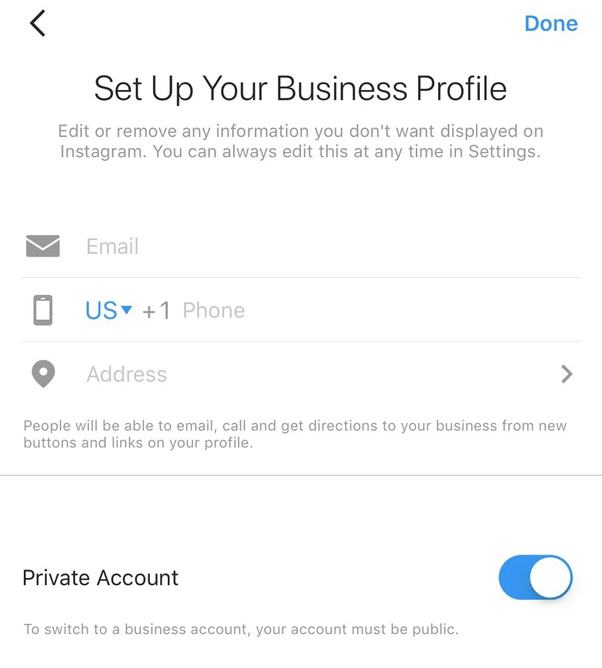The height and width of the screenshot is (668, 602).
Task: Tap Done to finish setup
Action: point(550,23)
